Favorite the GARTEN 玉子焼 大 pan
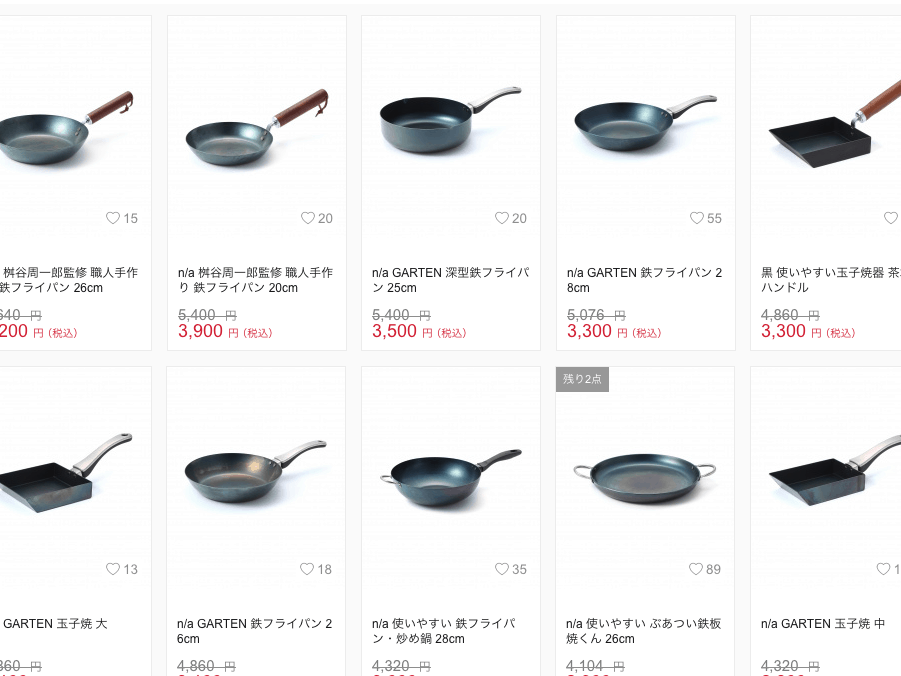Image resolution: width=901 pixels, height=676 pixels. tap(113, 569)
